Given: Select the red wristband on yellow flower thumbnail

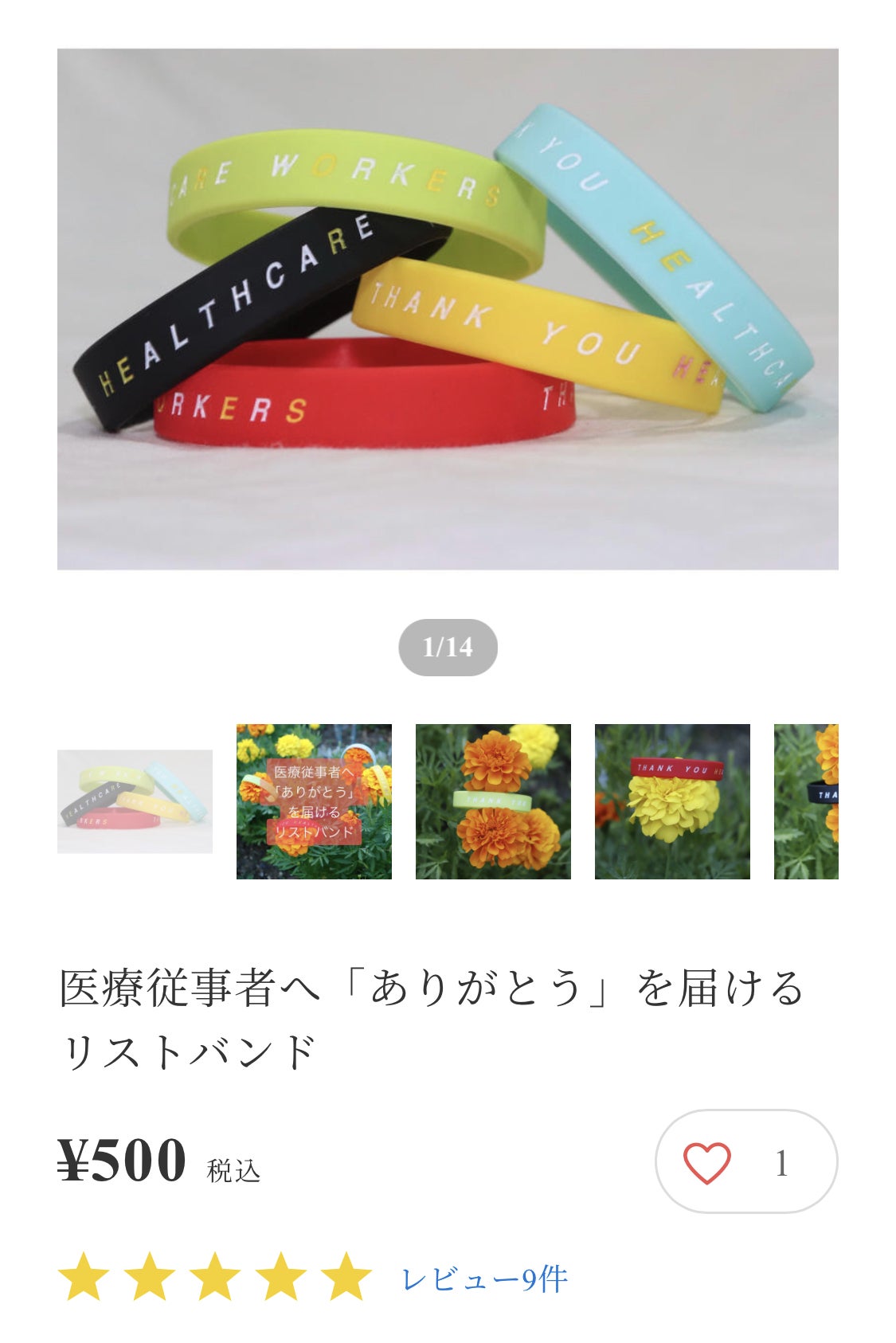Looking at the screenshot, I should point(672,801).
